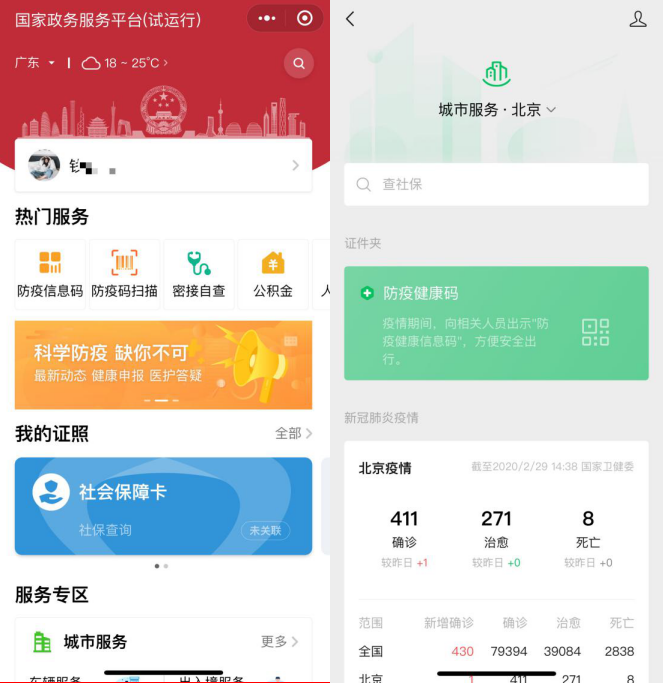Tap 更多 next to 城市服务
663x683 pixels.
tap(279, 641)
